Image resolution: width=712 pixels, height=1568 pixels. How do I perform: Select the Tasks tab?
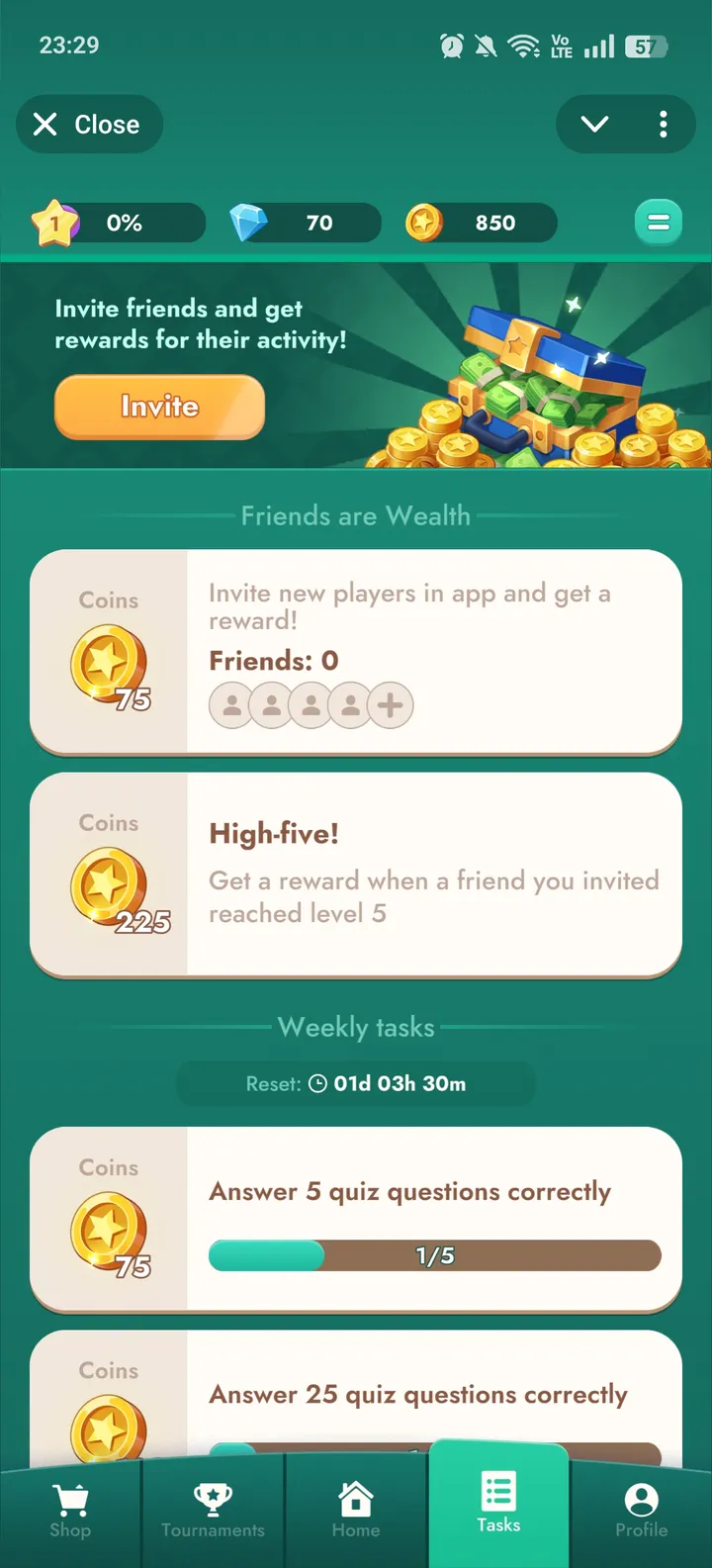pyautogui.click(x=498, y=1504)
